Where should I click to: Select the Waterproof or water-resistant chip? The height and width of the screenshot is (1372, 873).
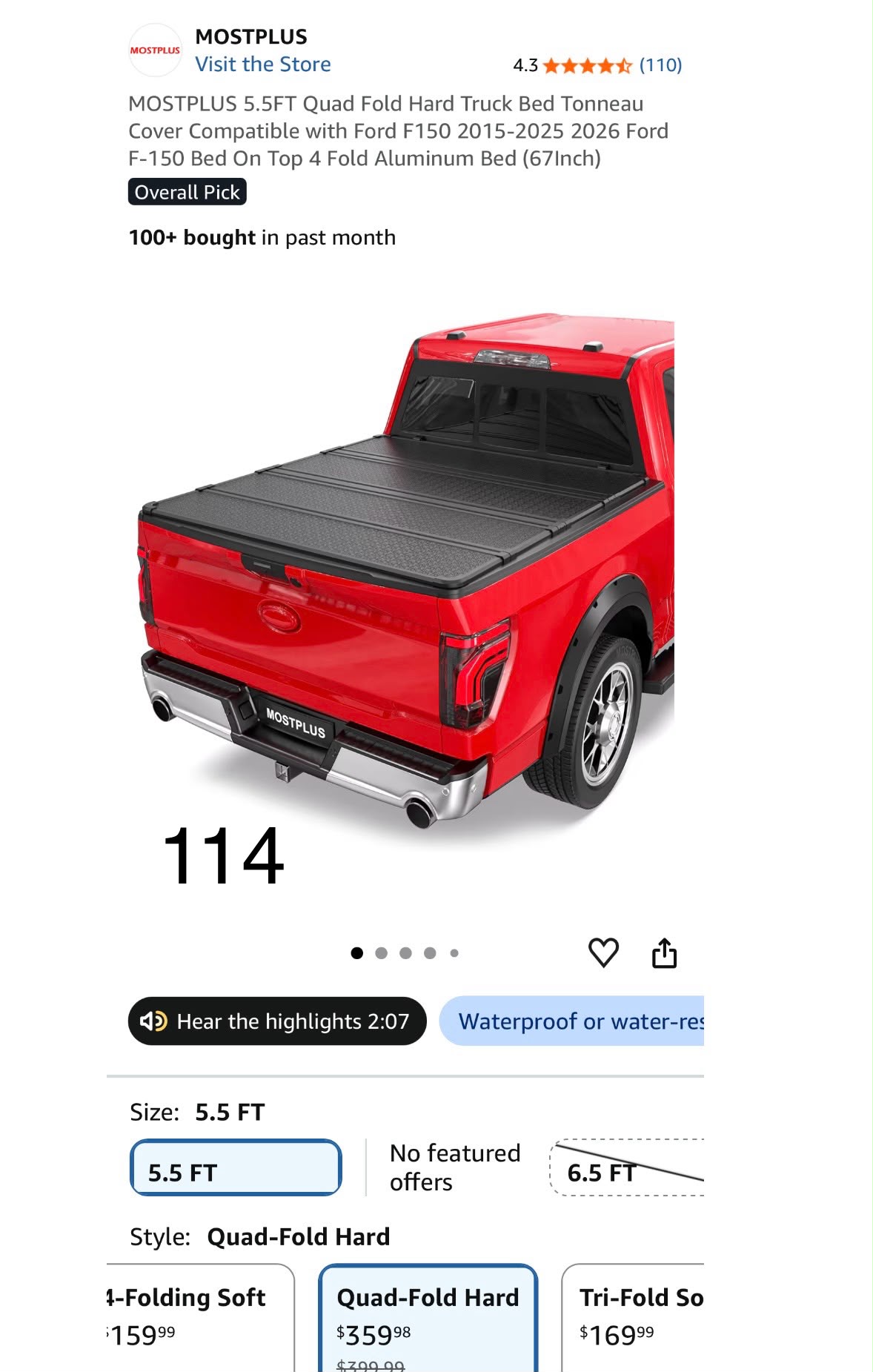click(571, 1021)
